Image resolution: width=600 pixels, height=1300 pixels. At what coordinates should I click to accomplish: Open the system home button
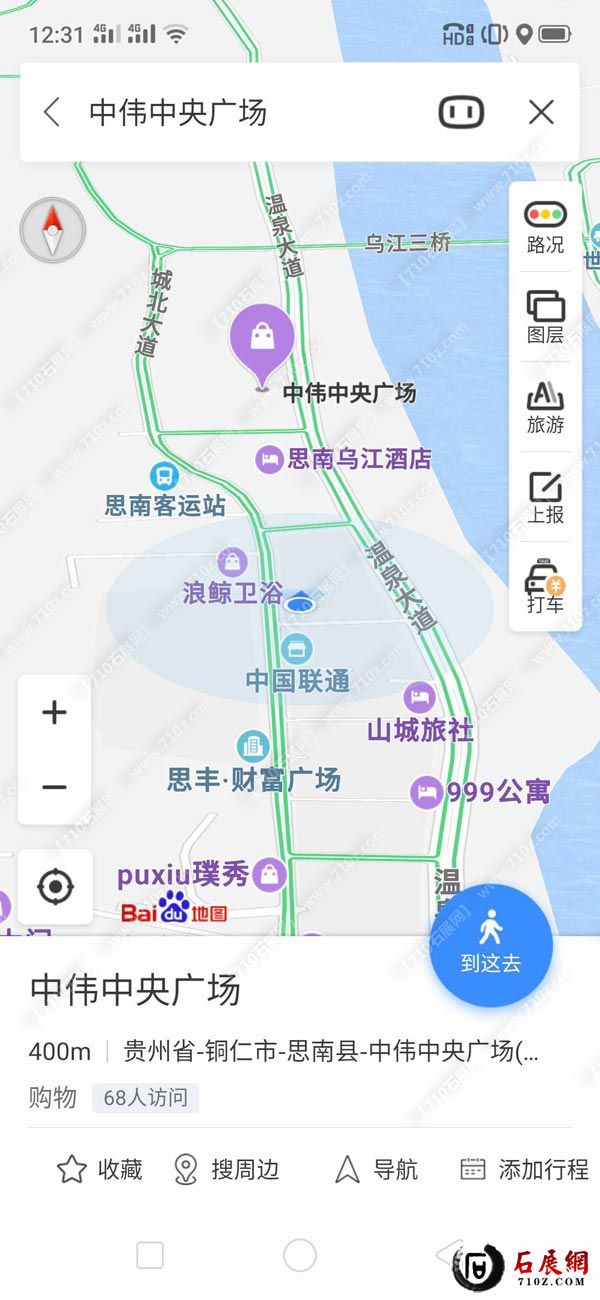click(300, 1255)
